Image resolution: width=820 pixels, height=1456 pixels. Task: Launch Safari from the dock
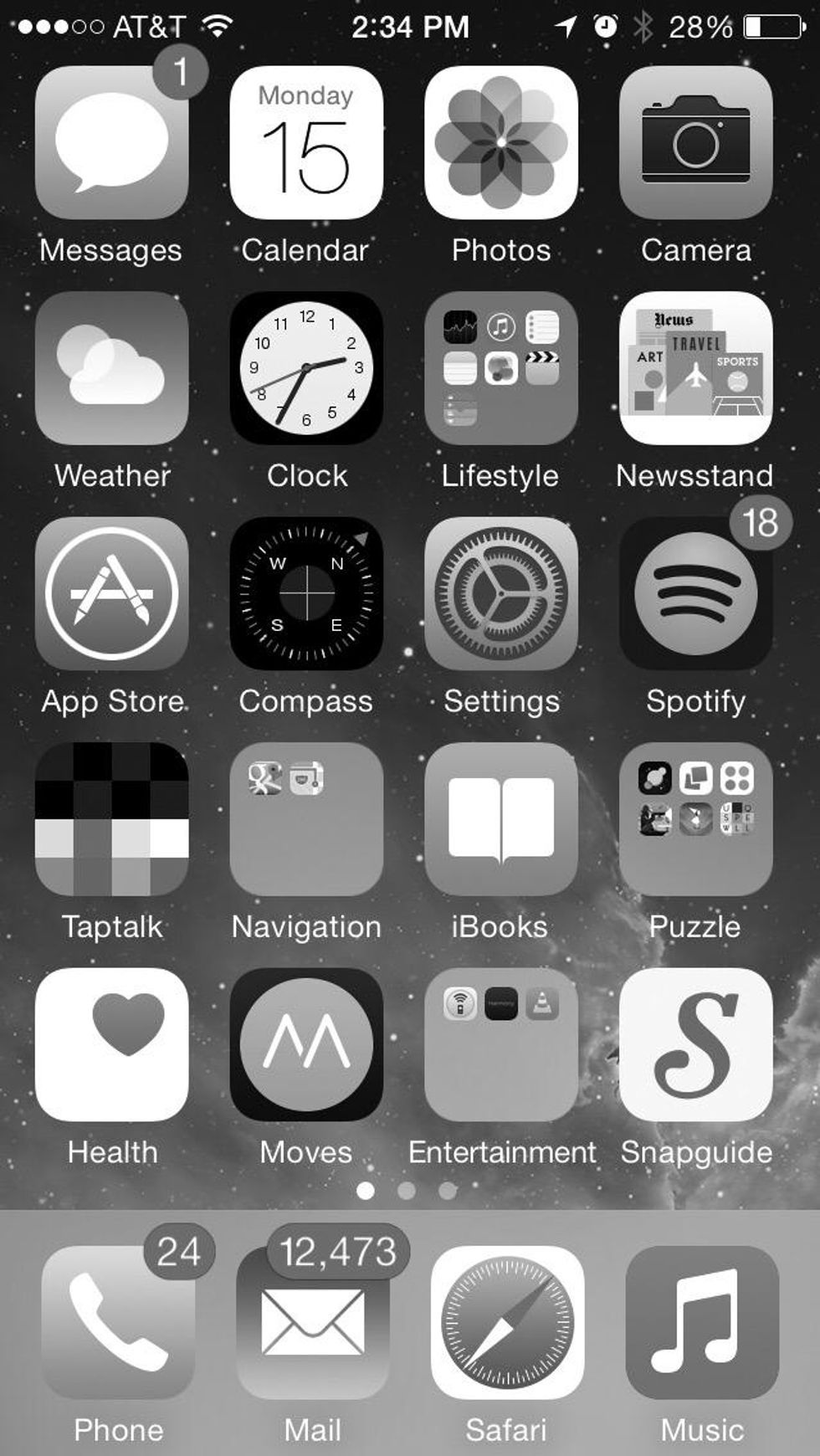pos(507,1322)
